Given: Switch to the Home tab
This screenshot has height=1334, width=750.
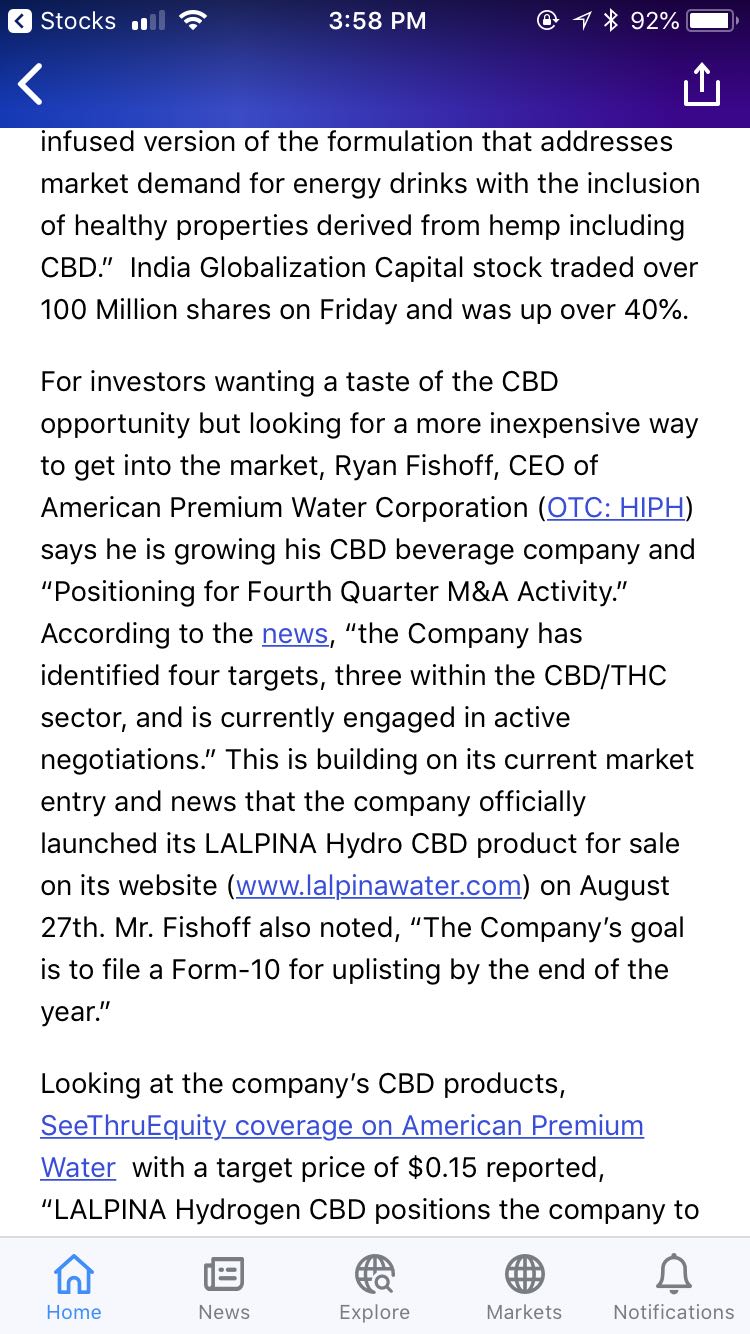Looking at the screenshot, I should (74, 1288).
